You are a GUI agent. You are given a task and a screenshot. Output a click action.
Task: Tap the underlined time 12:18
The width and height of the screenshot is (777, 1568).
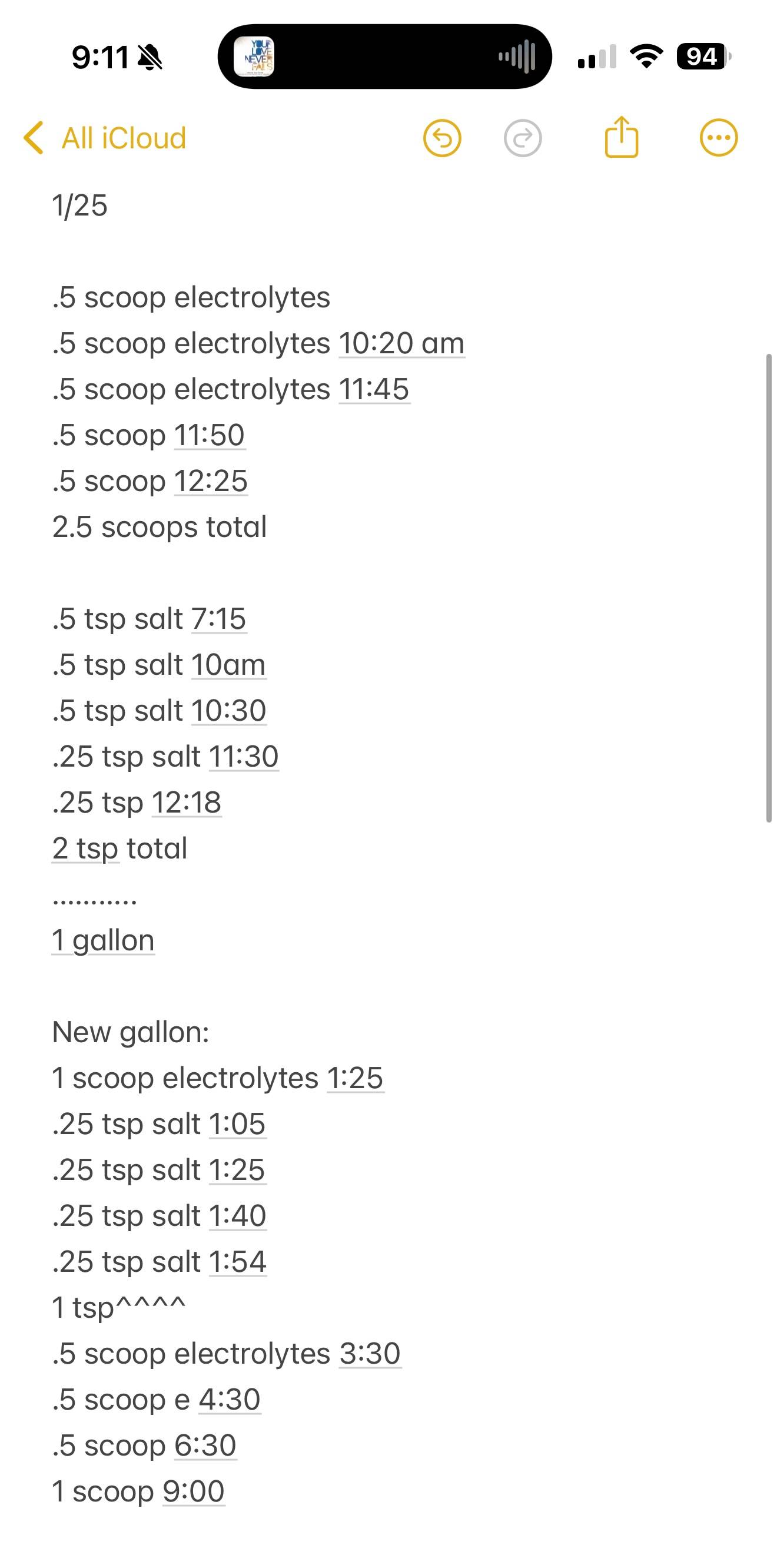187,803
